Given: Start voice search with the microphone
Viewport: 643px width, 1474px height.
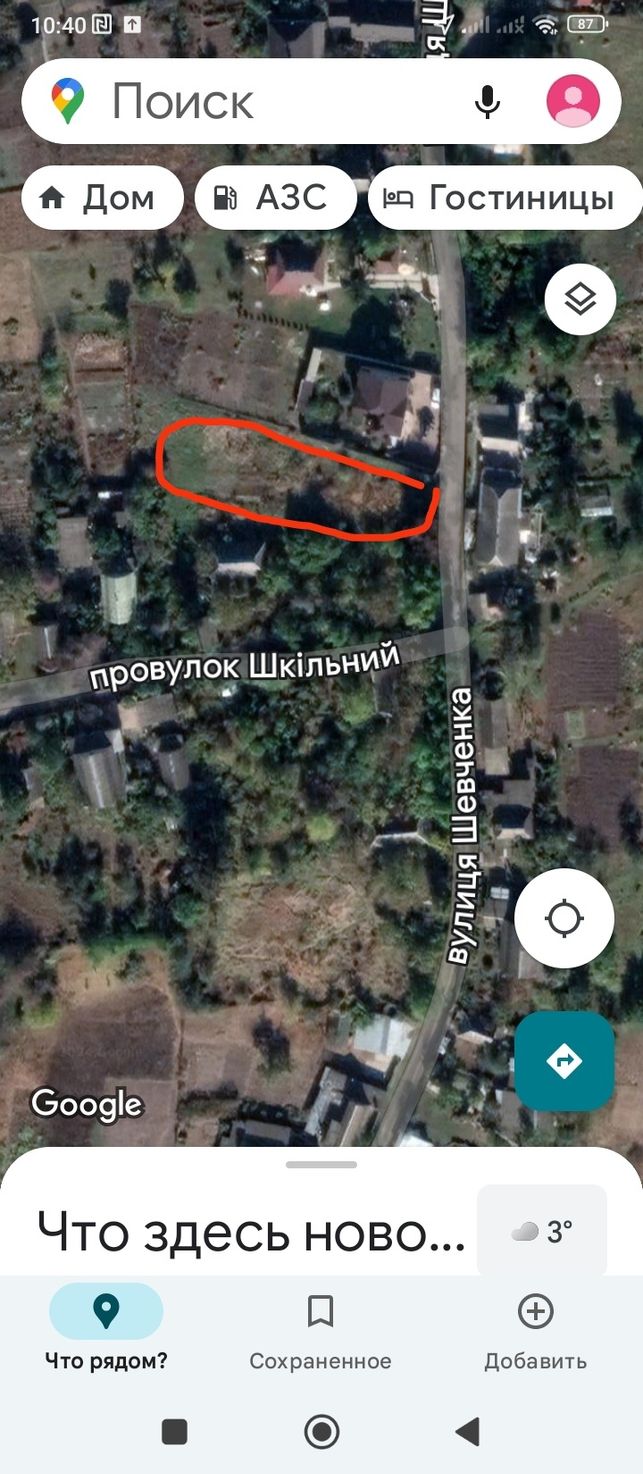Looking at the screenshot, I should click(x=487, y=101).
